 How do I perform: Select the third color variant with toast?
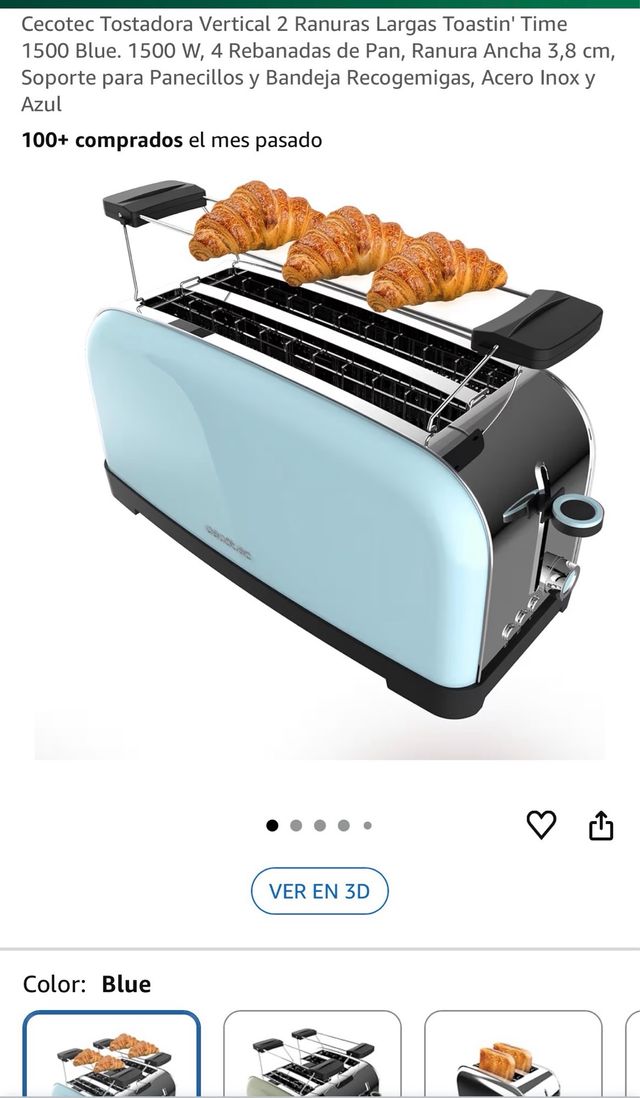pos(513,1056)
